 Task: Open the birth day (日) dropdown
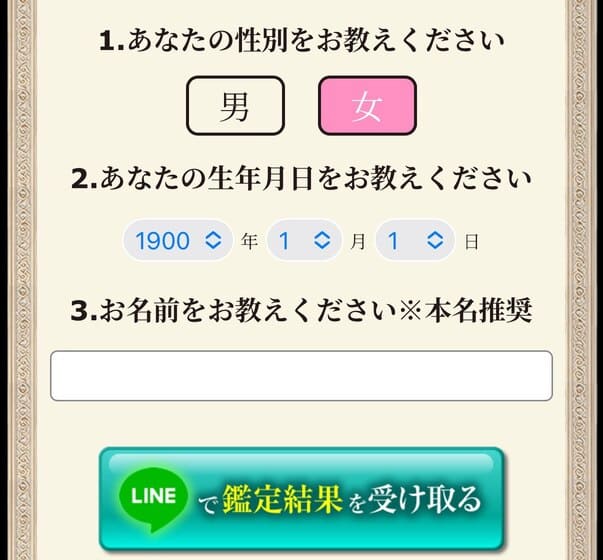[x=414, y=240]
